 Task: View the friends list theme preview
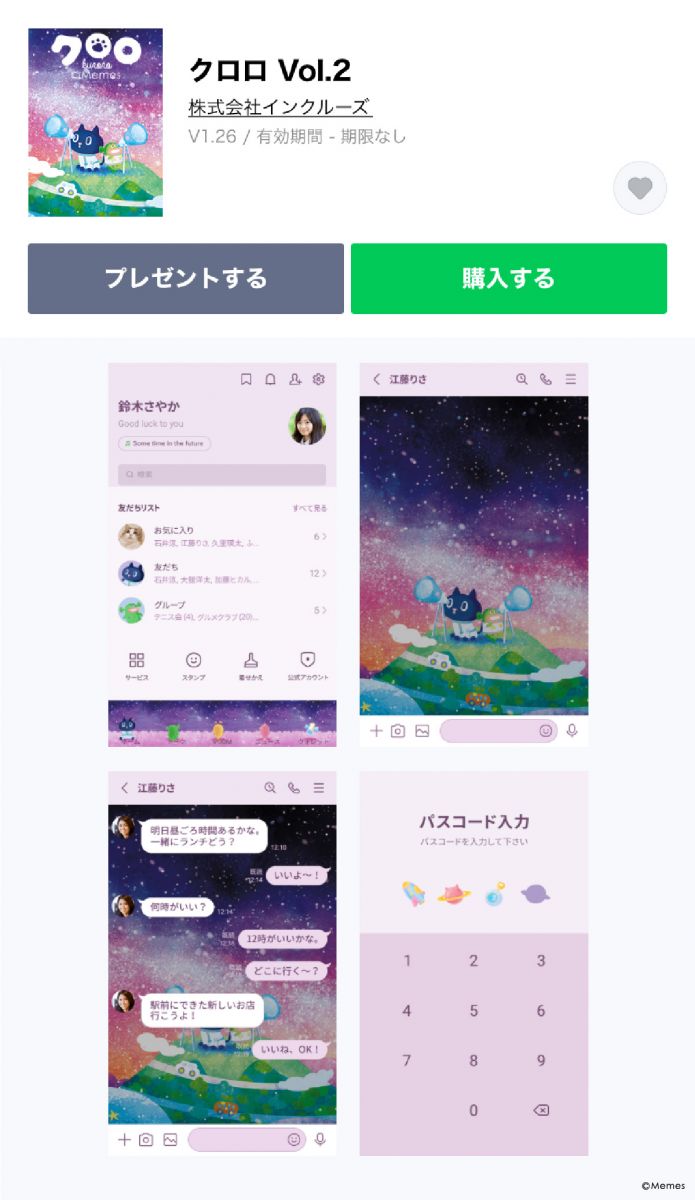point(222,554)
